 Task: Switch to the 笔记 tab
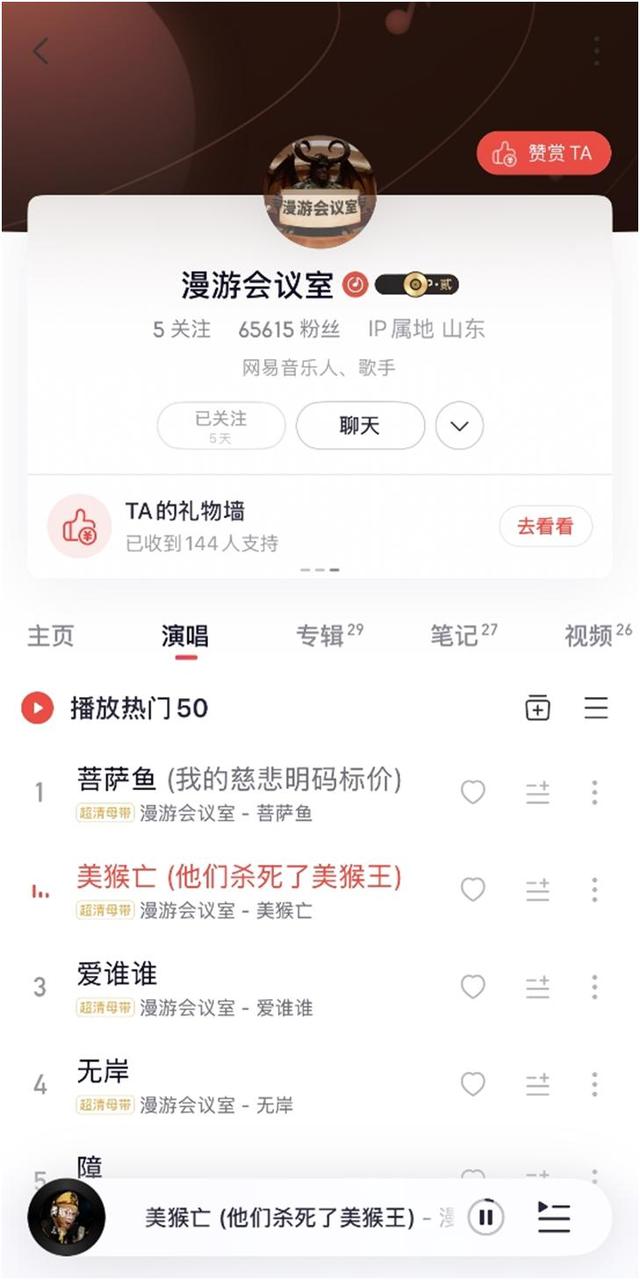coord(456,636)
